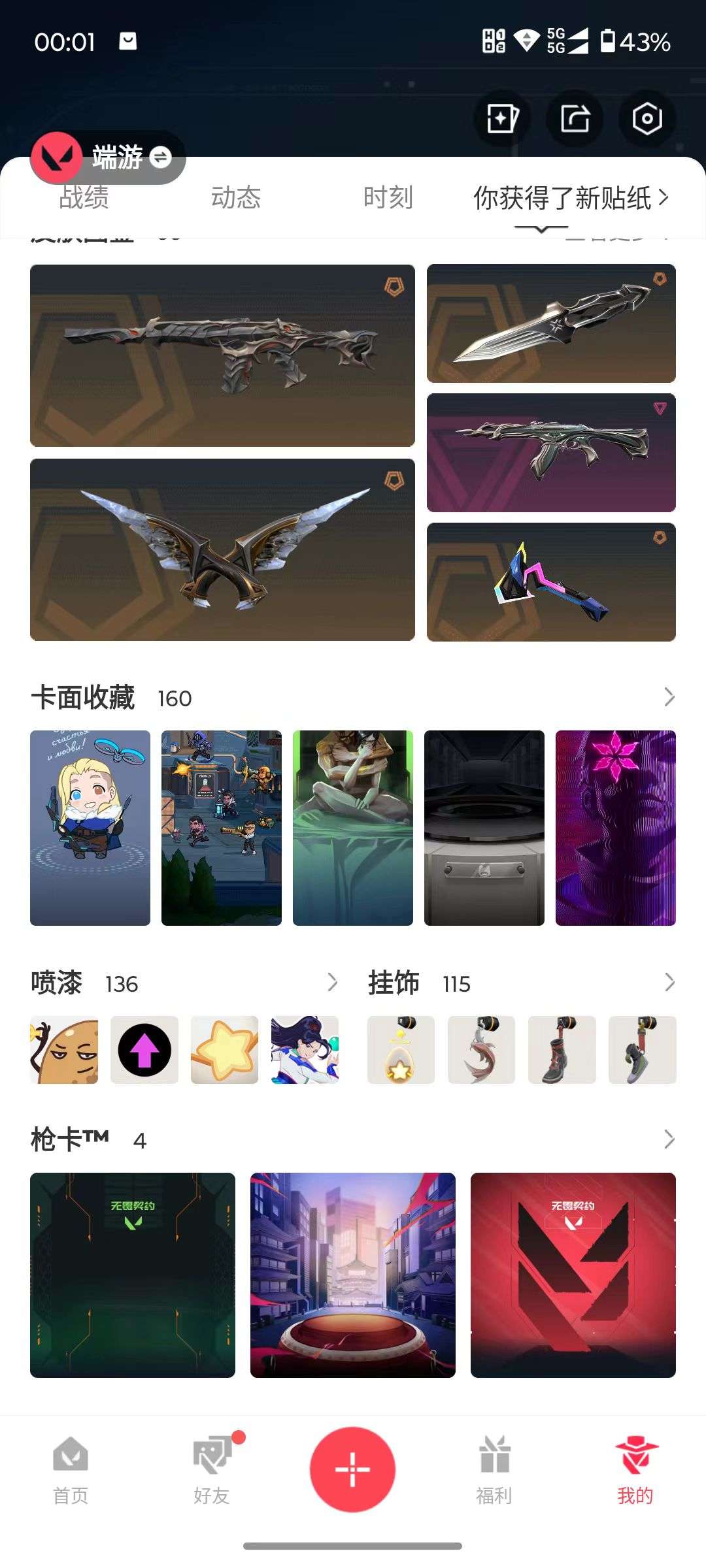Screen dimensions: 706x1568
Task: Tap the share icon in the top bar
Action: [x=575, y=120]
